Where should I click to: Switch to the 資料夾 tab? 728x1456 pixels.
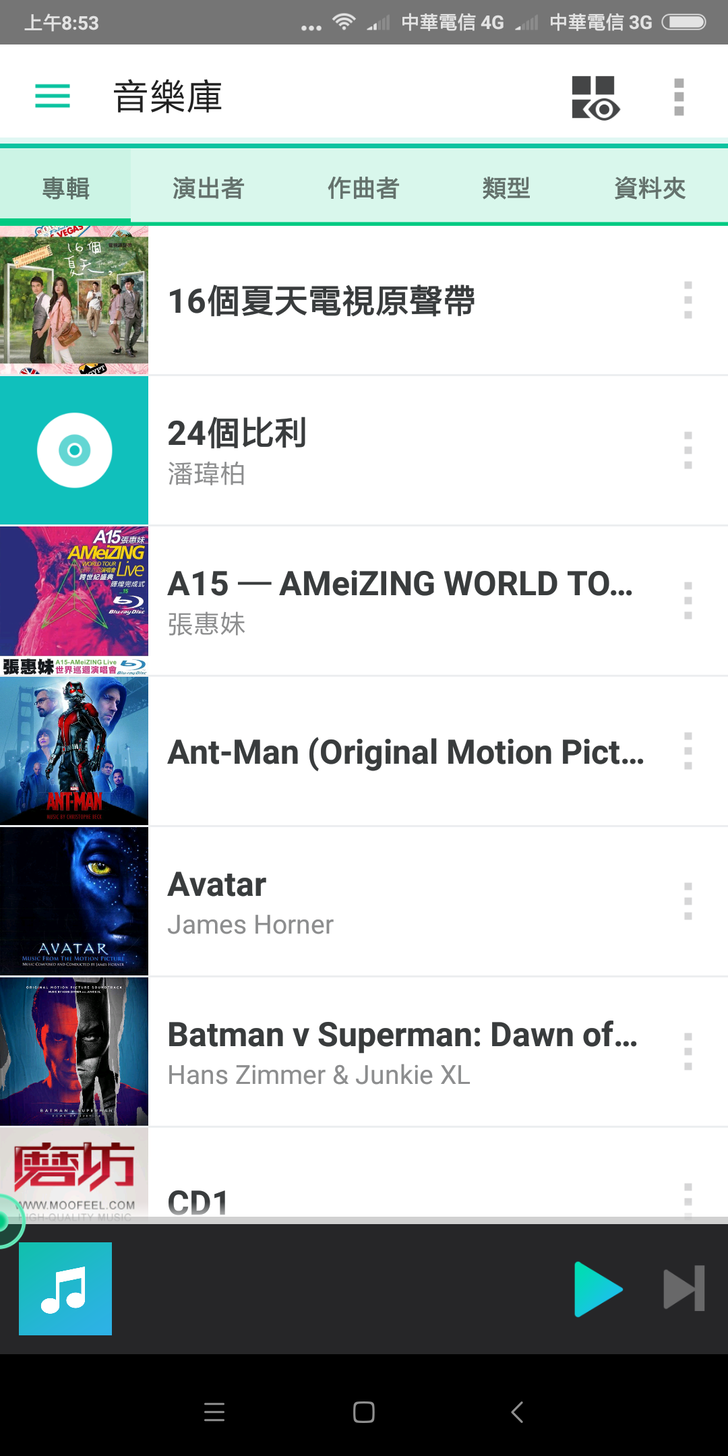click(650, 188)
